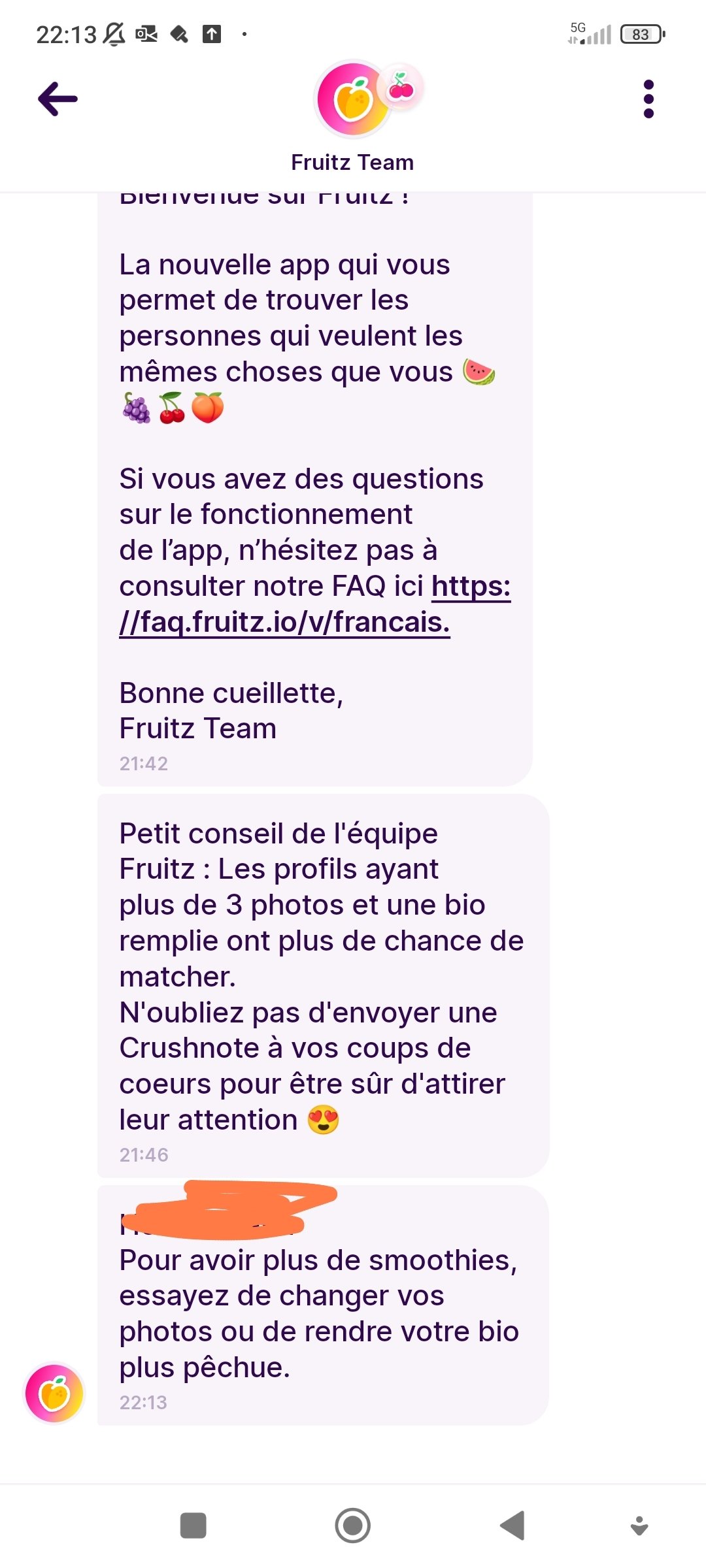
Task: Go back using the purple arrow
Action: (x=58, y=99)
